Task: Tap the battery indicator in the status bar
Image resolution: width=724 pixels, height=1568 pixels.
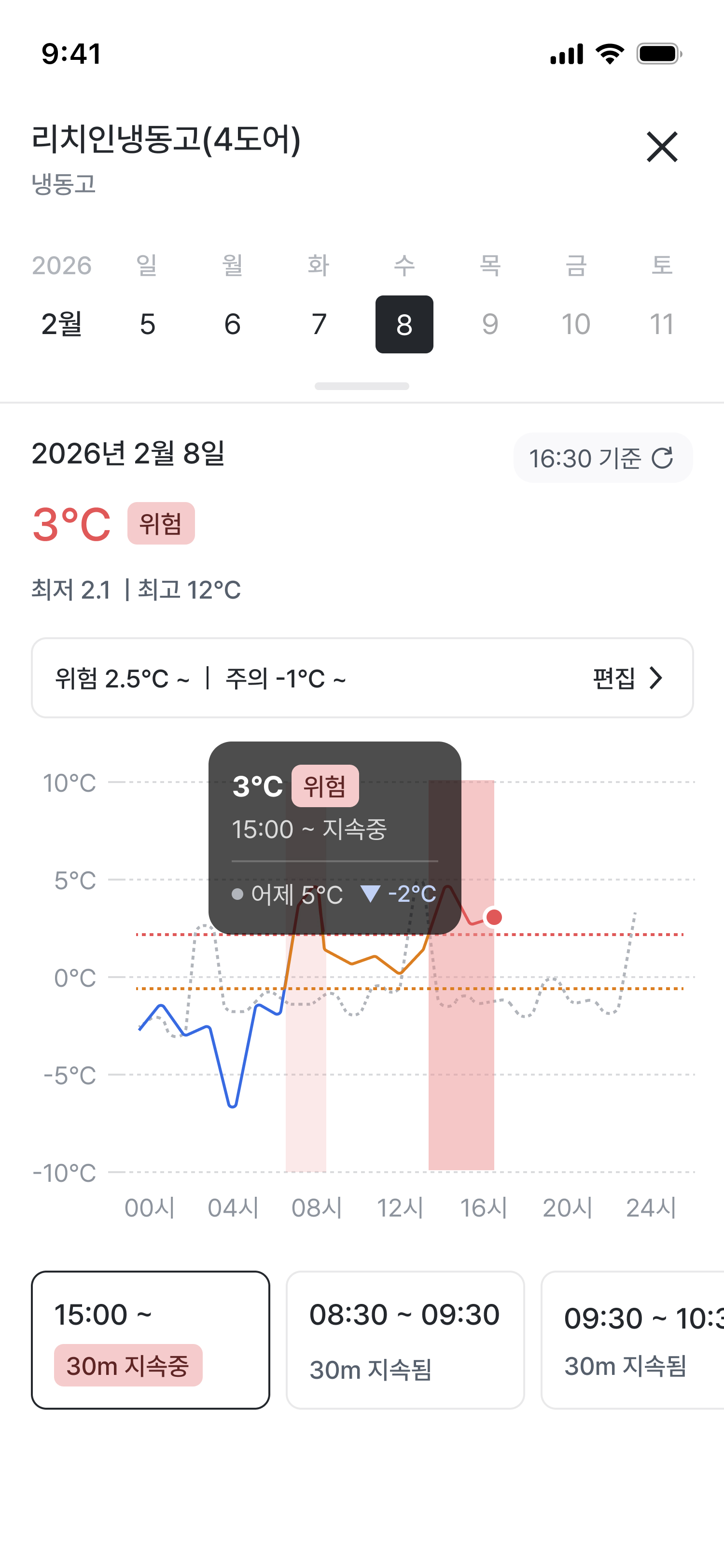Action: pyautogui.click(x=658, y=54)
